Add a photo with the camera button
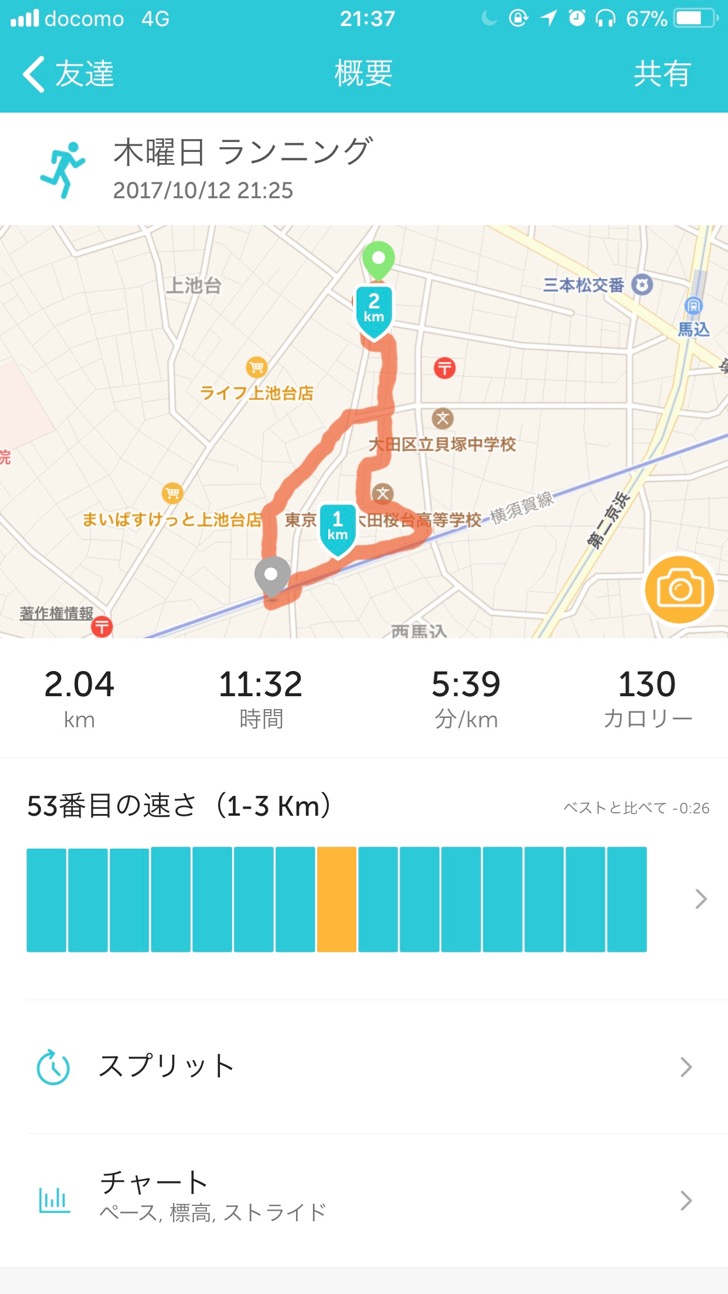Screen dimensions: 728x1294 pos(679,588)
